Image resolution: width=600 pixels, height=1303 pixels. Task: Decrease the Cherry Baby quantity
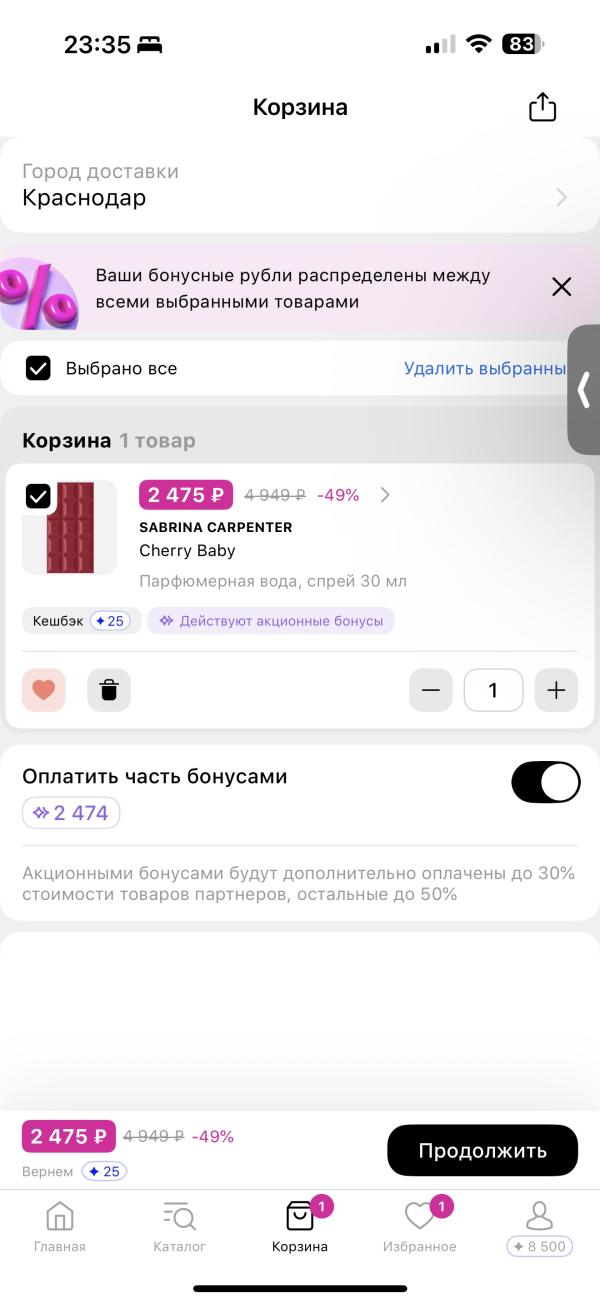[x=431, y=690]
